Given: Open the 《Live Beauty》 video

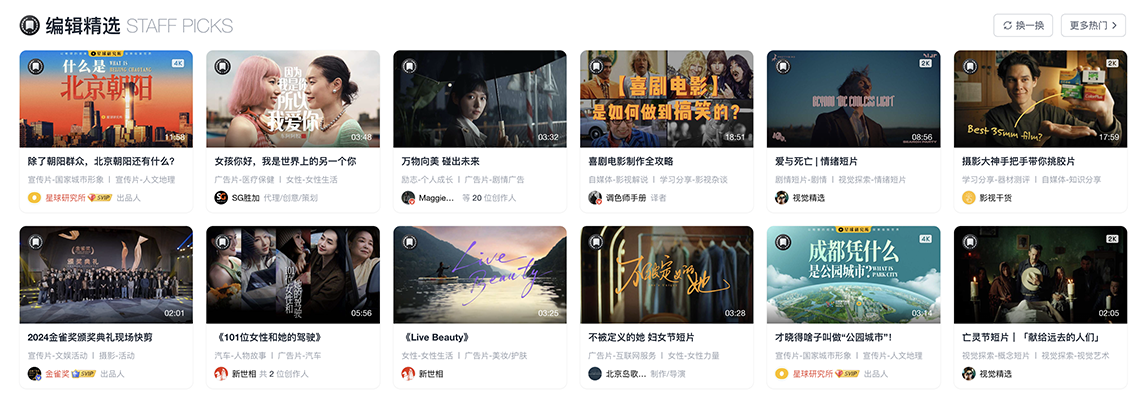Looking at the screenshot, I should [480, 275].
